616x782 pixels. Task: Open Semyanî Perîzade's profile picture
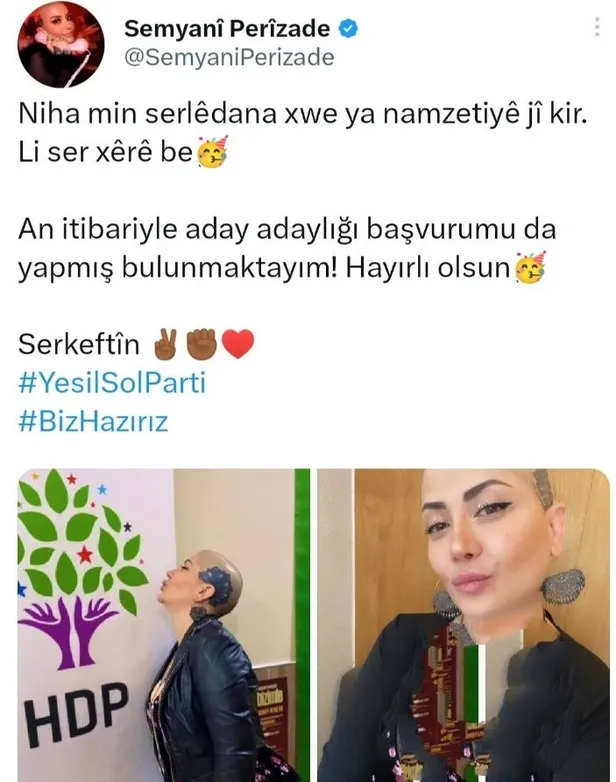click(x=60, y=44)
